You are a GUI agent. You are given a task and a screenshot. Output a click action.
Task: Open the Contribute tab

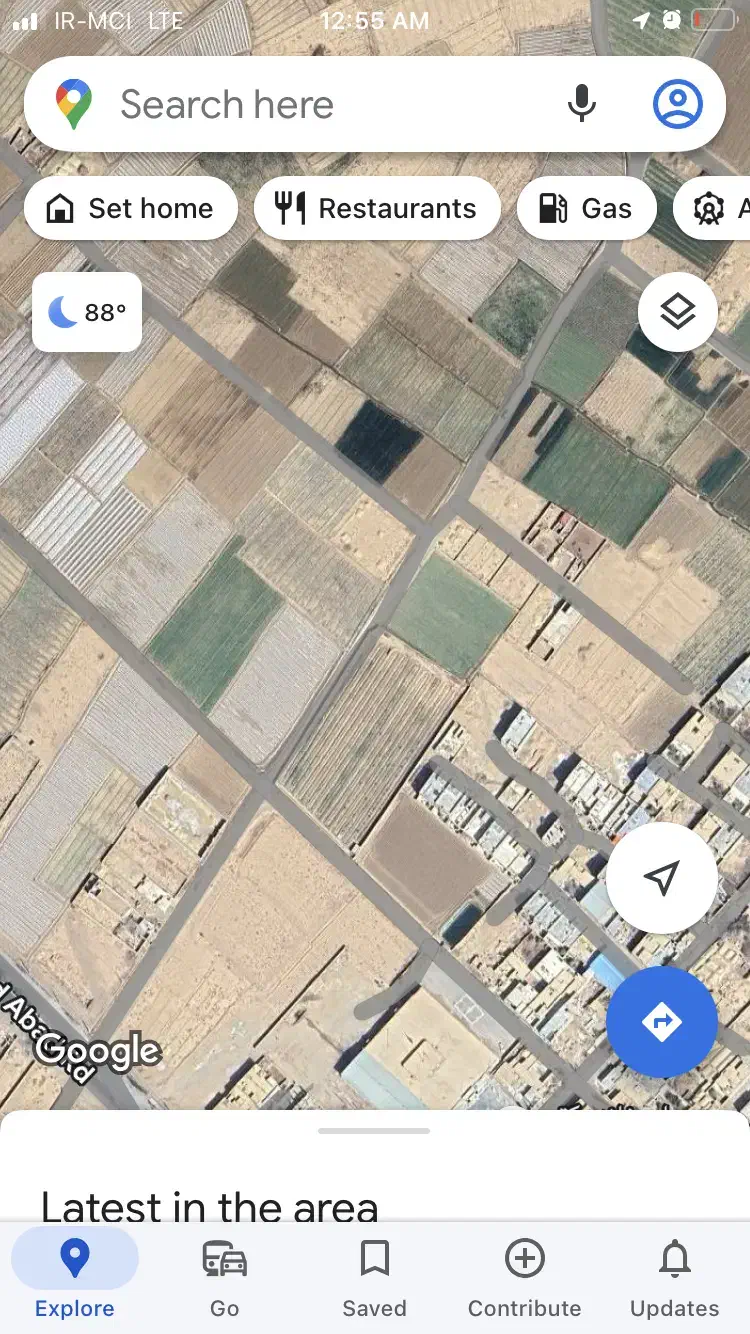click(525, 1278)
